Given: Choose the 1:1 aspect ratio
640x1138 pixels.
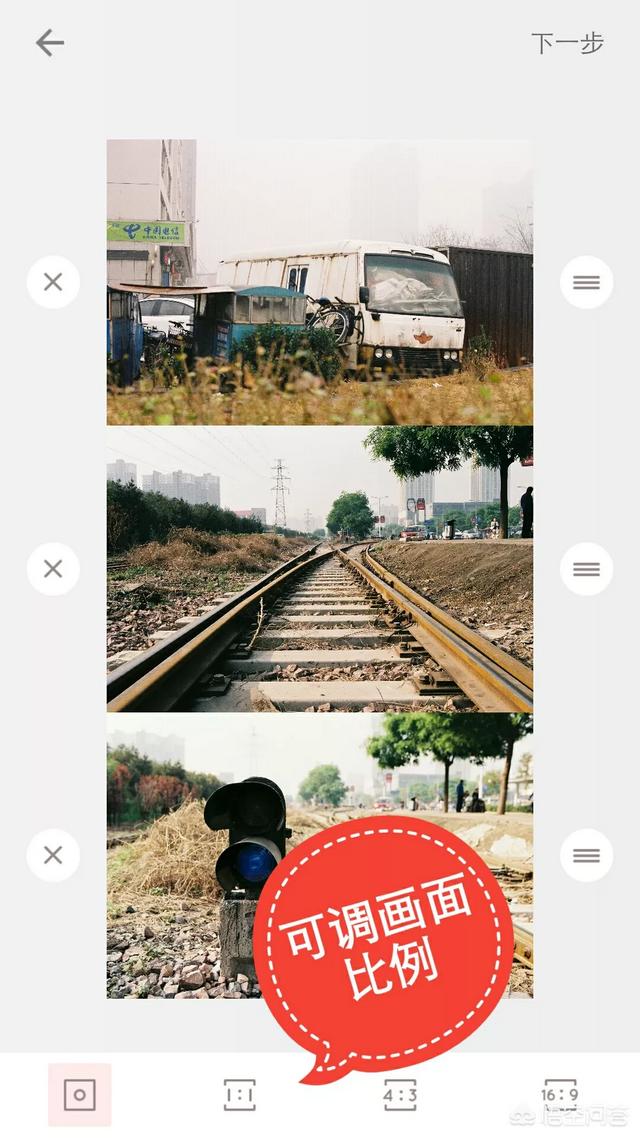Looking at the screenshot, I should tap(240, 1095).
